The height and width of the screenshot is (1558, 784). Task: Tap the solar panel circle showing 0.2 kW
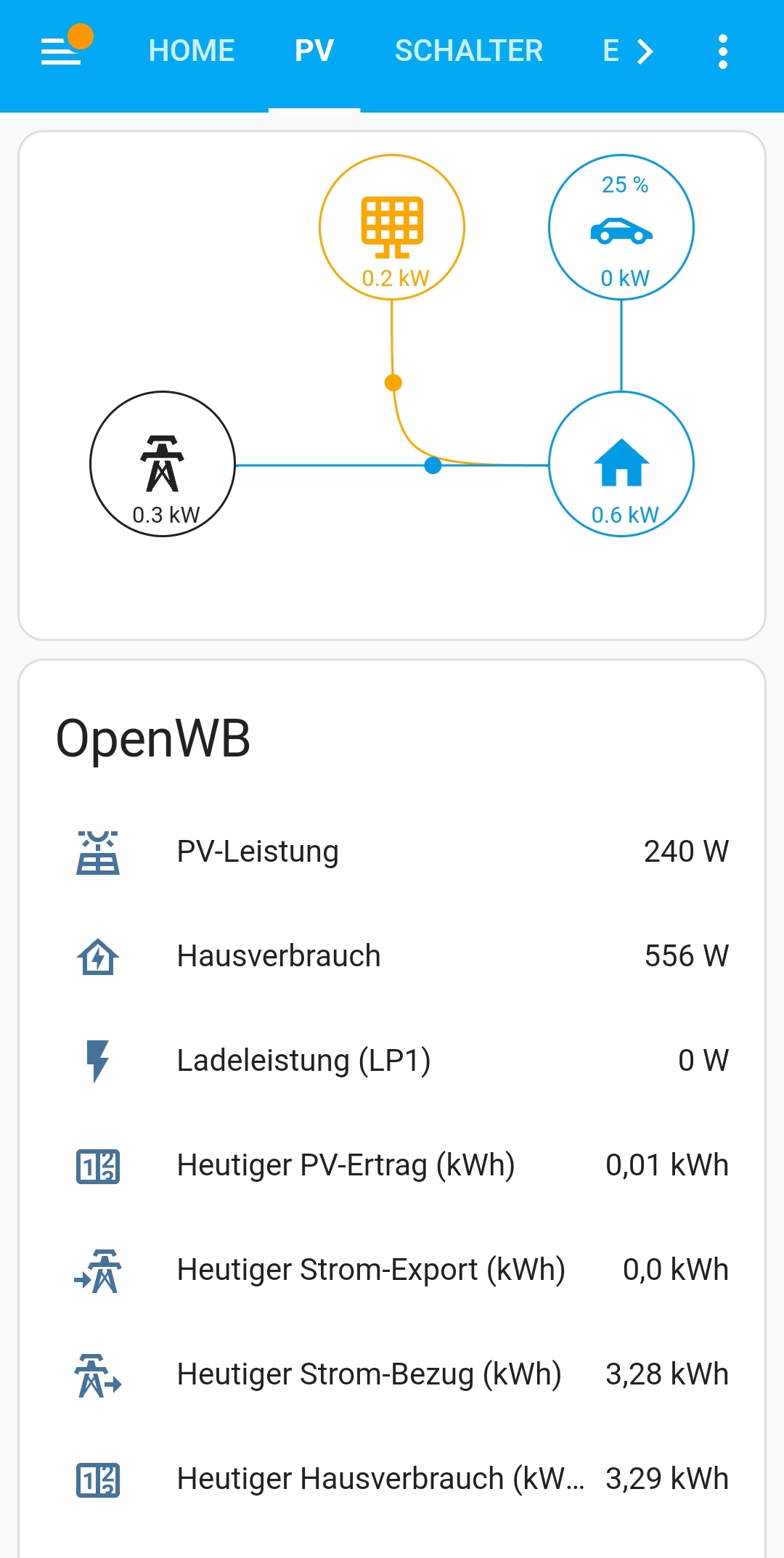[x=392, y=227]
